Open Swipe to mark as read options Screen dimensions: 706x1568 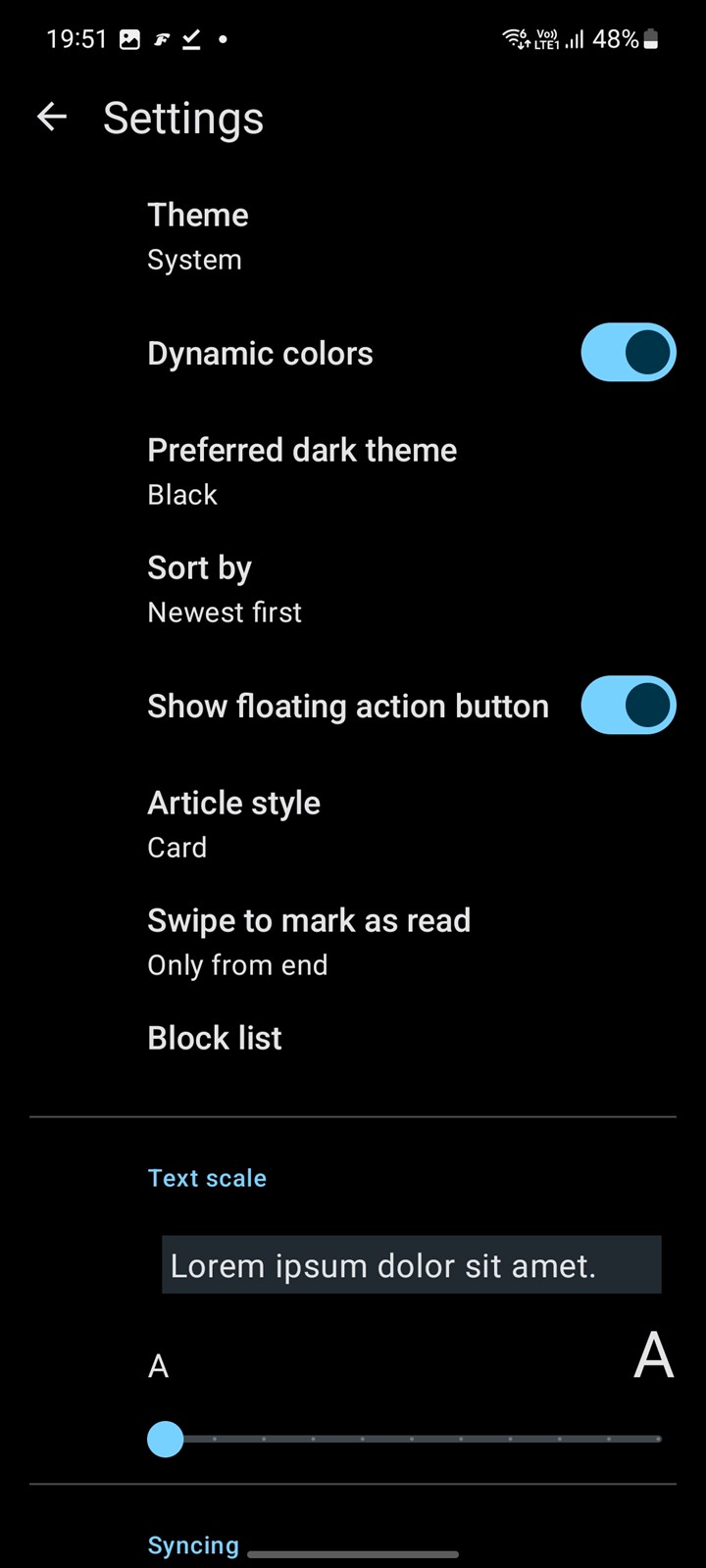click(353, 942)
